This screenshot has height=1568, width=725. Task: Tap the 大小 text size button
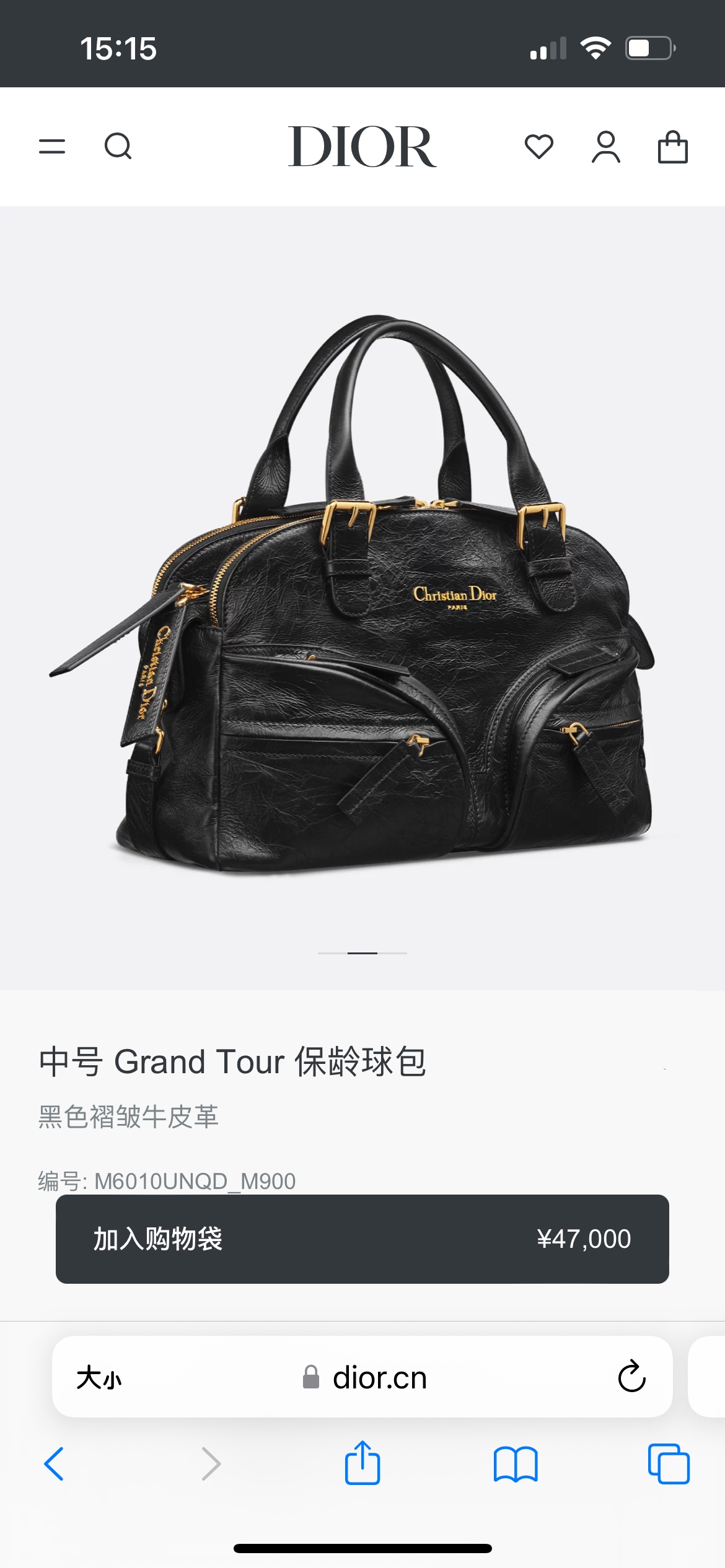tap(99, 1378)
